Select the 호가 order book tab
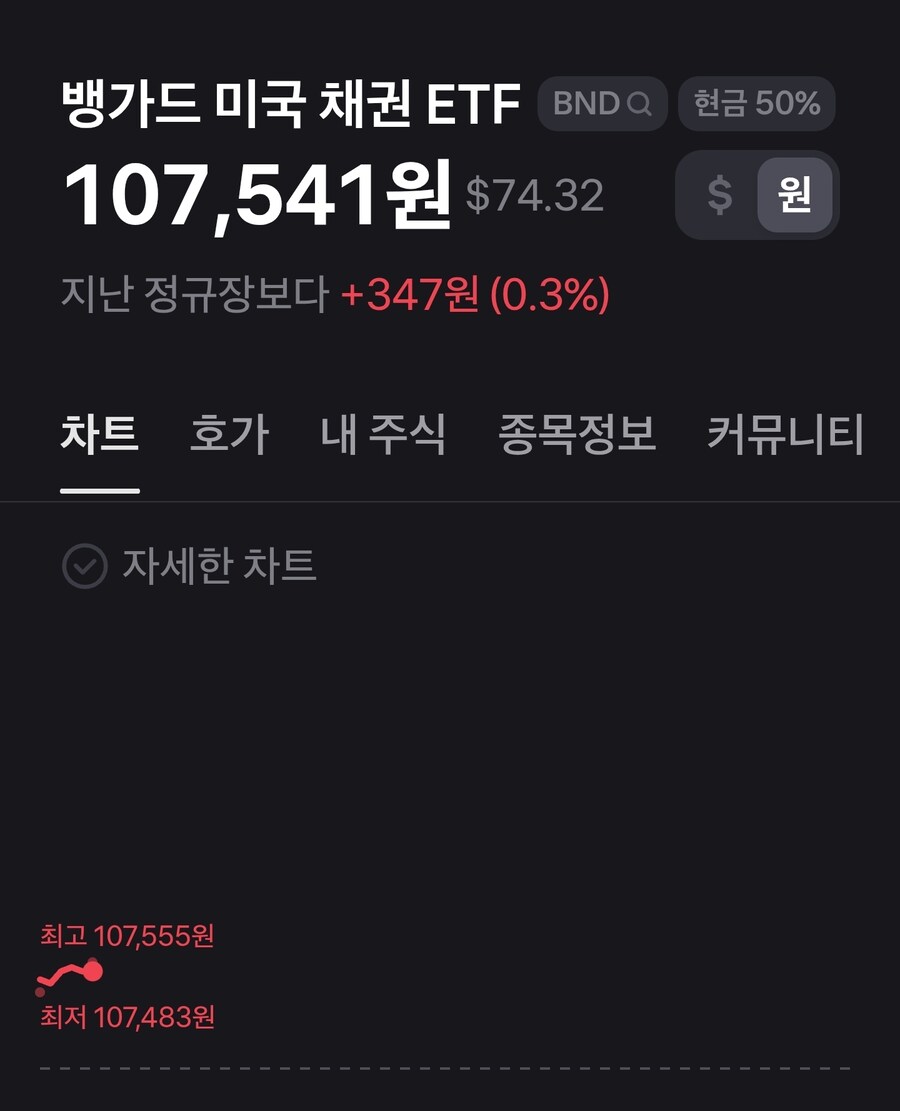This screenshot has width=900, height=1111. point(228,432)
